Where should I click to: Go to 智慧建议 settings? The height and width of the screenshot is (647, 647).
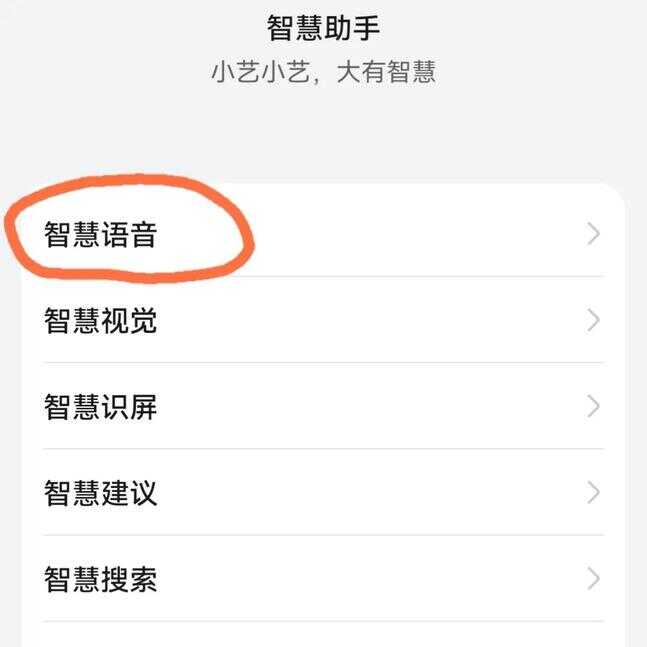click(100, 493)
